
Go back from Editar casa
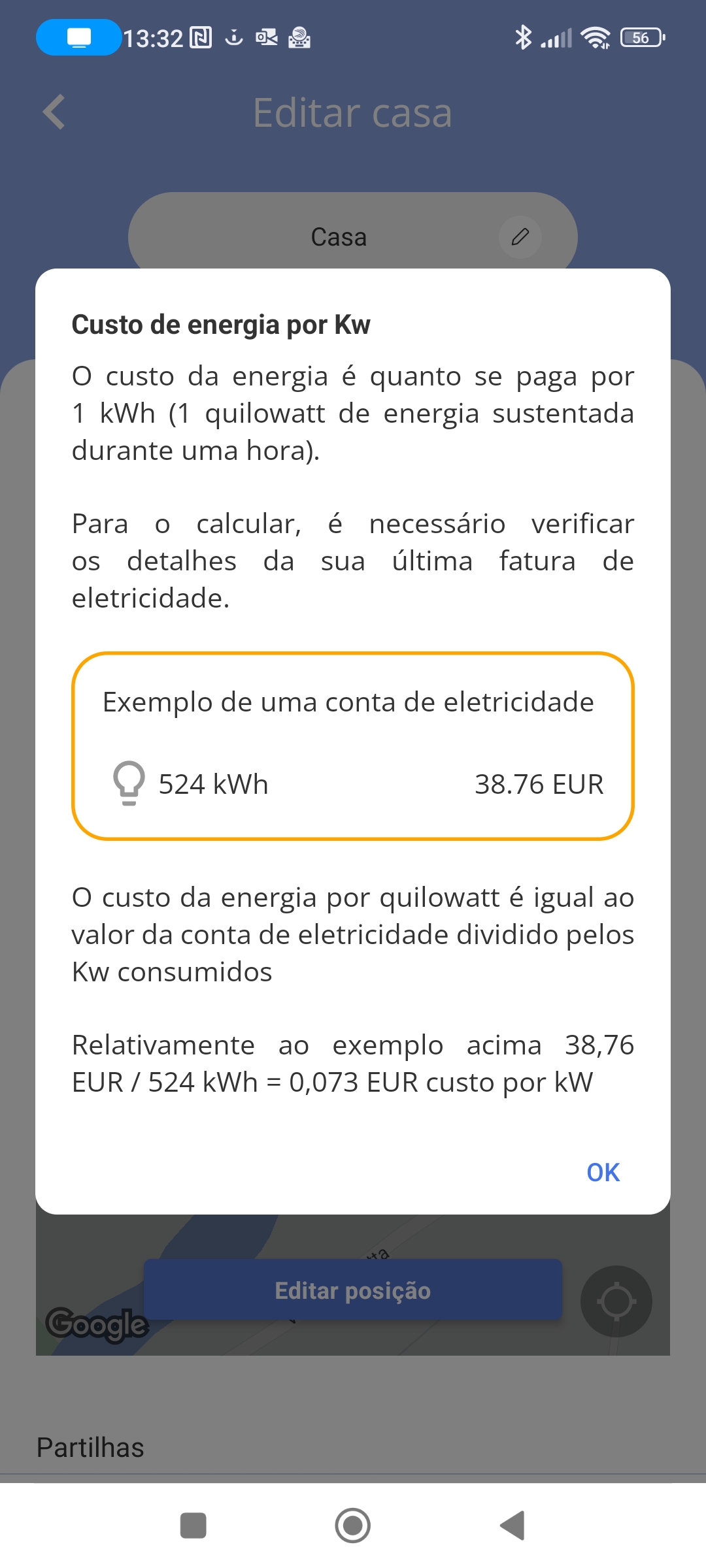[54, 112]
